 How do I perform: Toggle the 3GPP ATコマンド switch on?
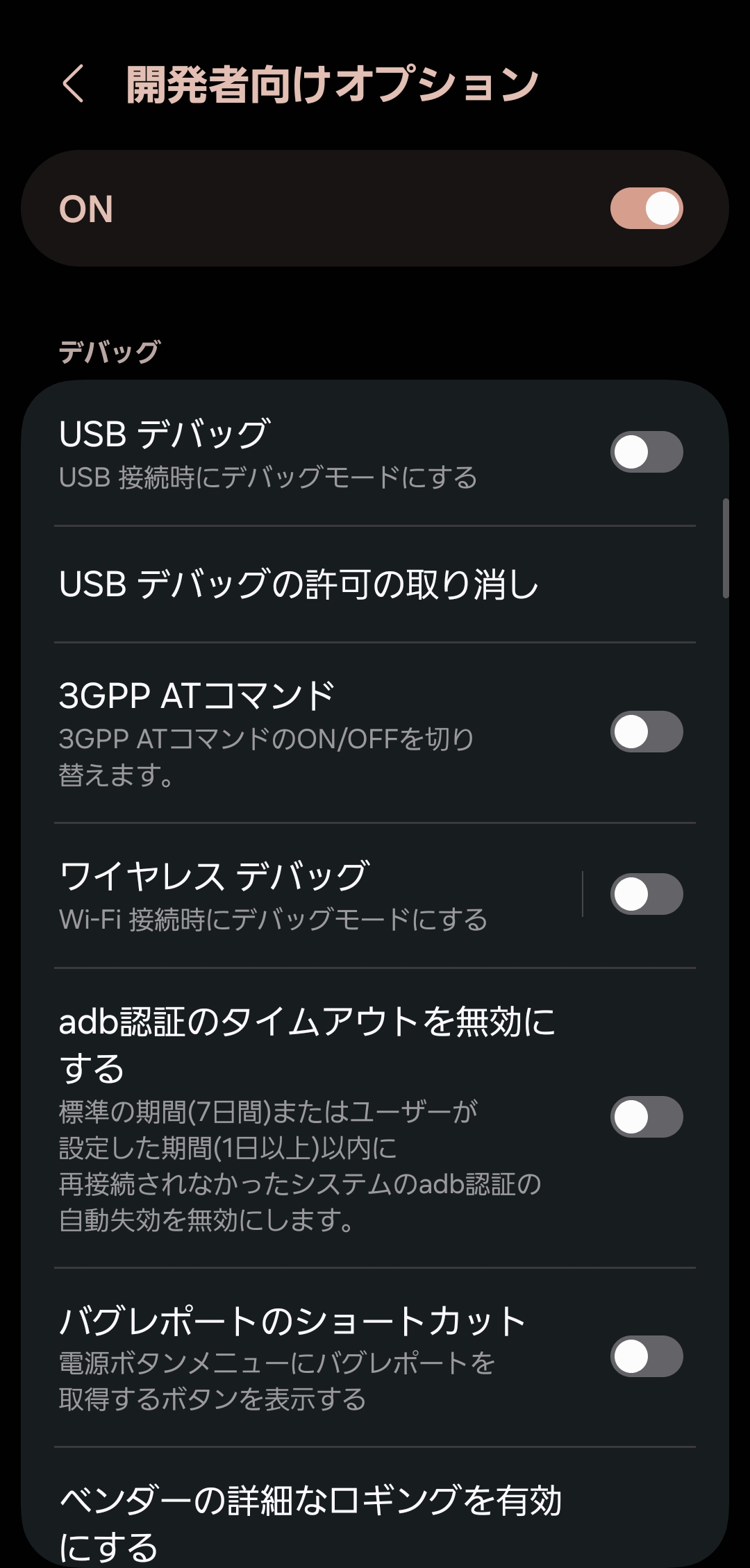point(645,732)
